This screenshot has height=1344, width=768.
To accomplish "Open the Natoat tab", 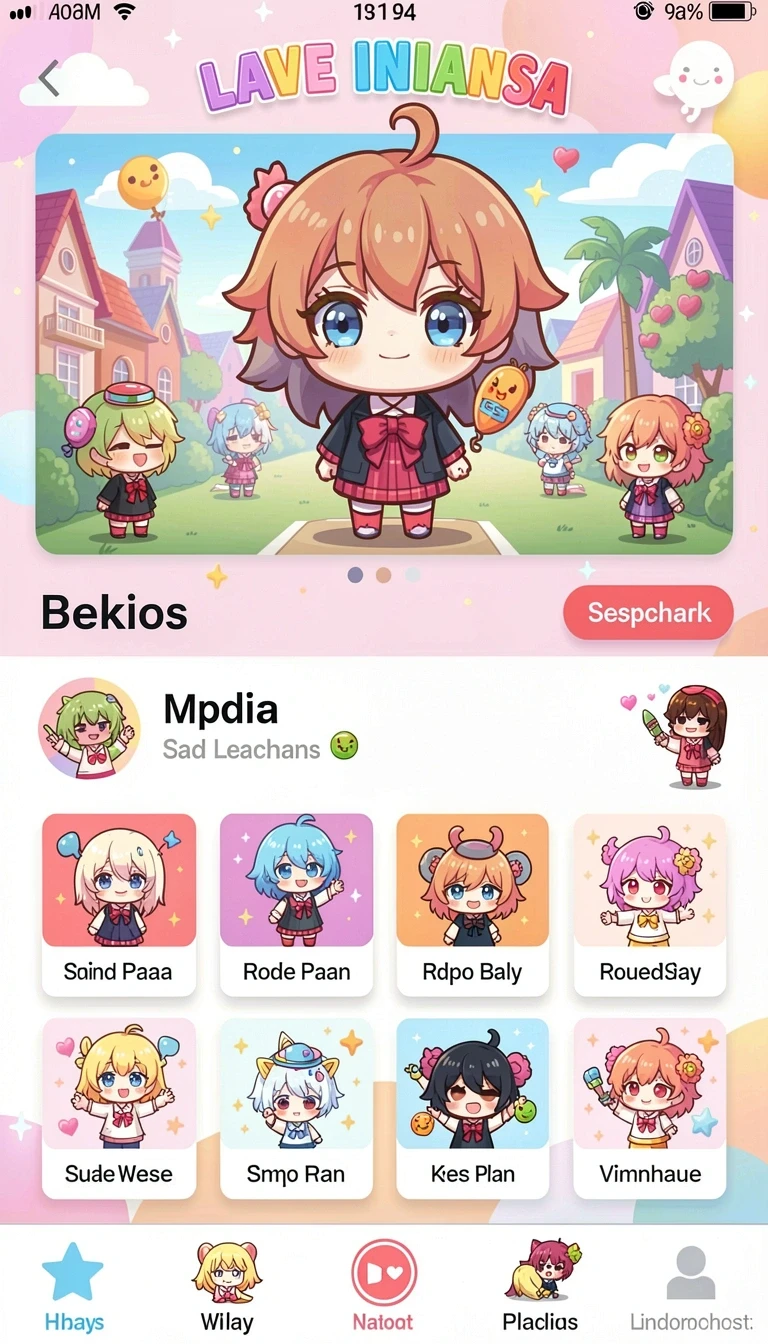I will point(383,1286).
